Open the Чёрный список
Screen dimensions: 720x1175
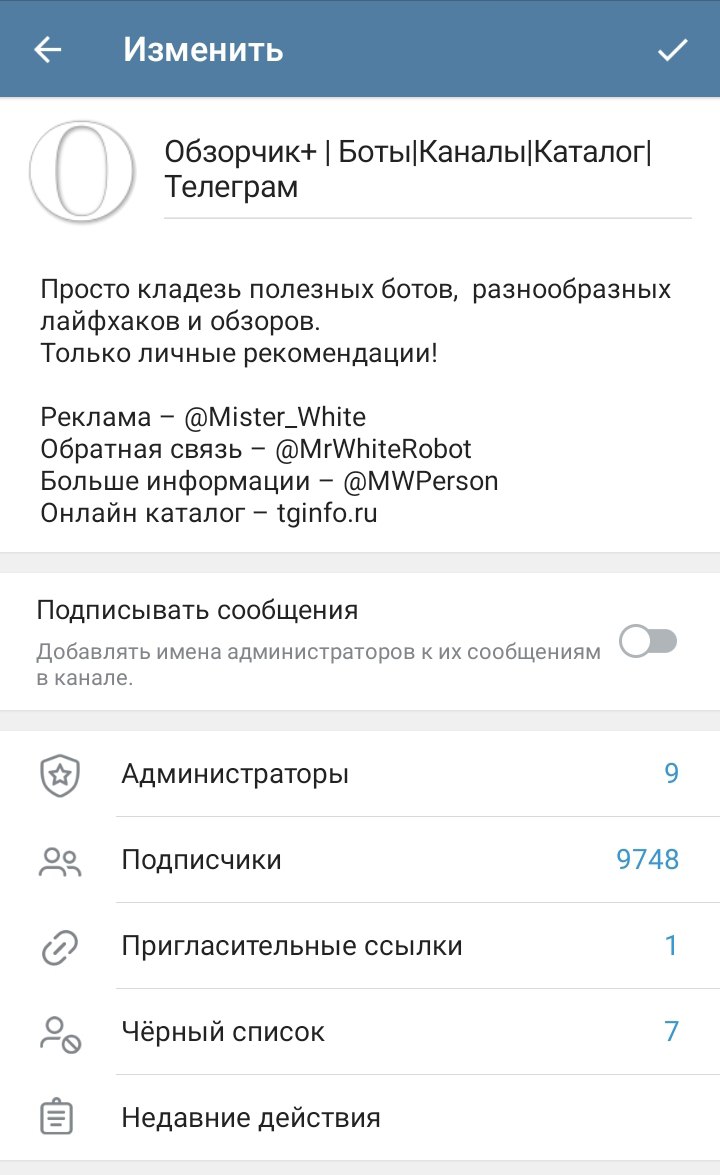(360, 1031)
